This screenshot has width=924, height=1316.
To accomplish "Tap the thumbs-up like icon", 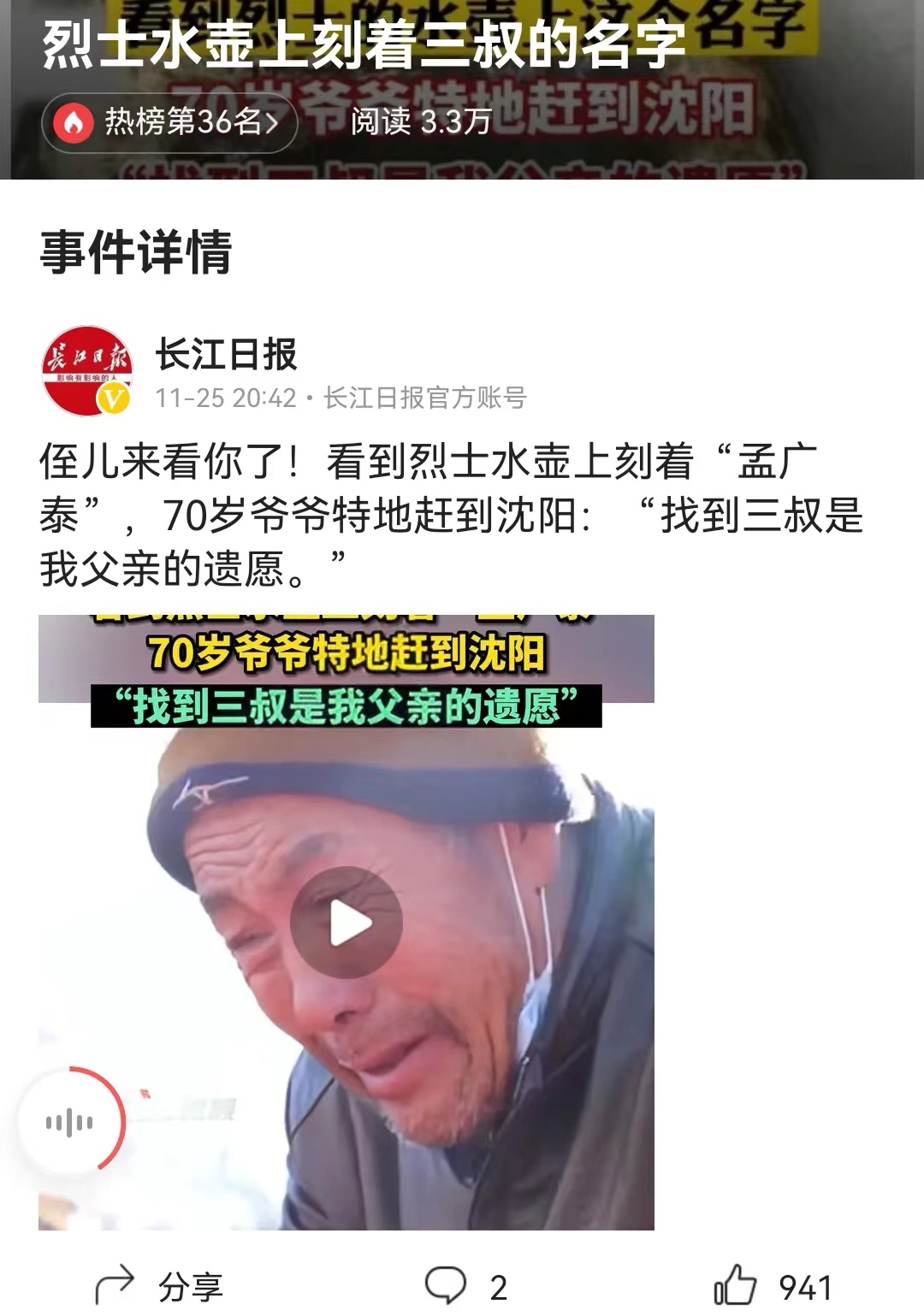I will (733, 1284).
